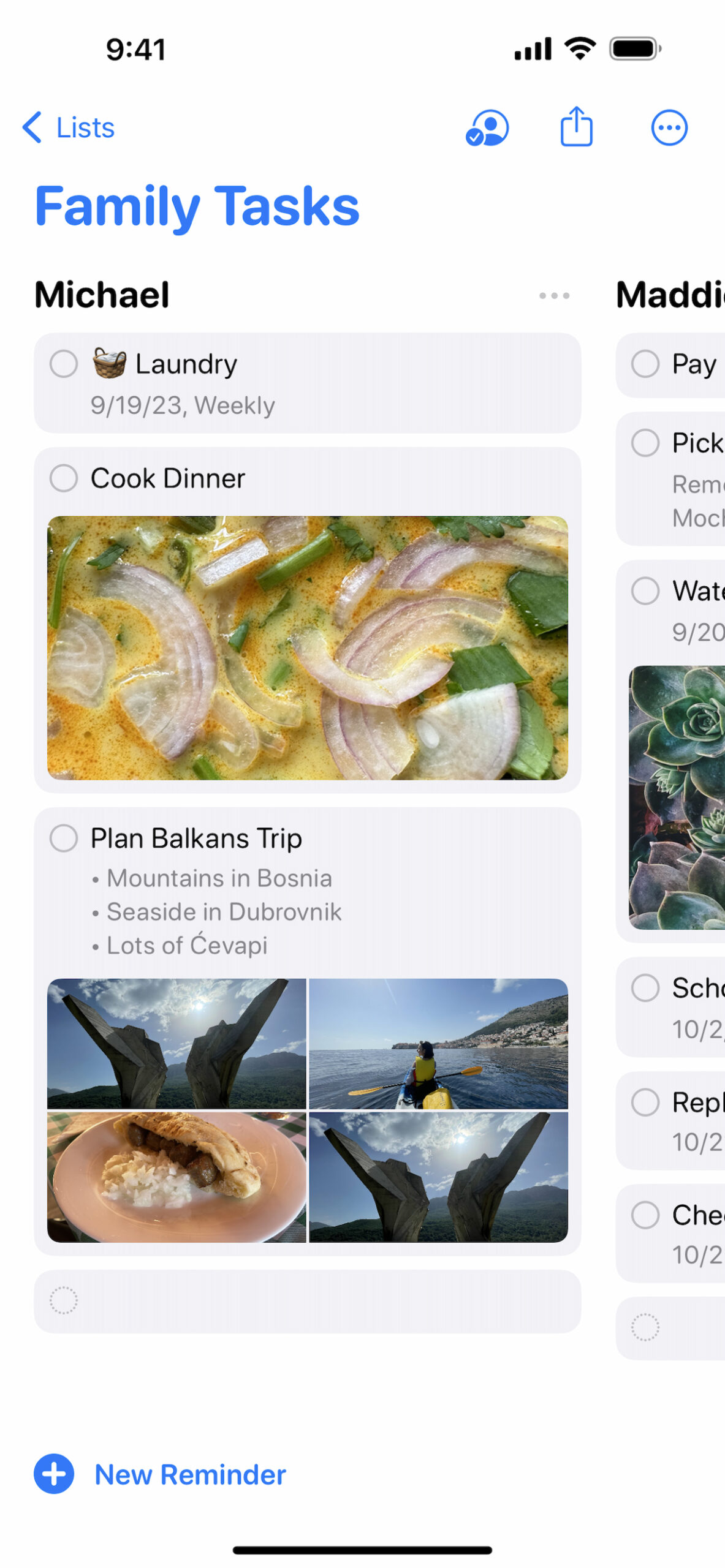The width and height of the screenshot is (725, 1568).
Task: Add a New Reminder
Action: [160, 1474]
